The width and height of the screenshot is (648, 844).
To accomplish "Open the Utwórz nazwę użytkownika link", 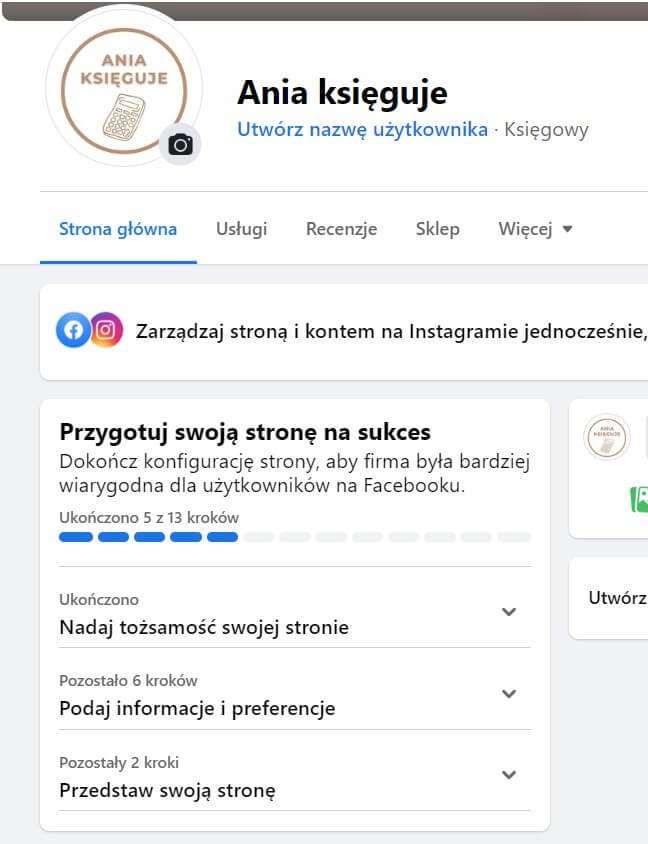I will [x=362, y=129].
